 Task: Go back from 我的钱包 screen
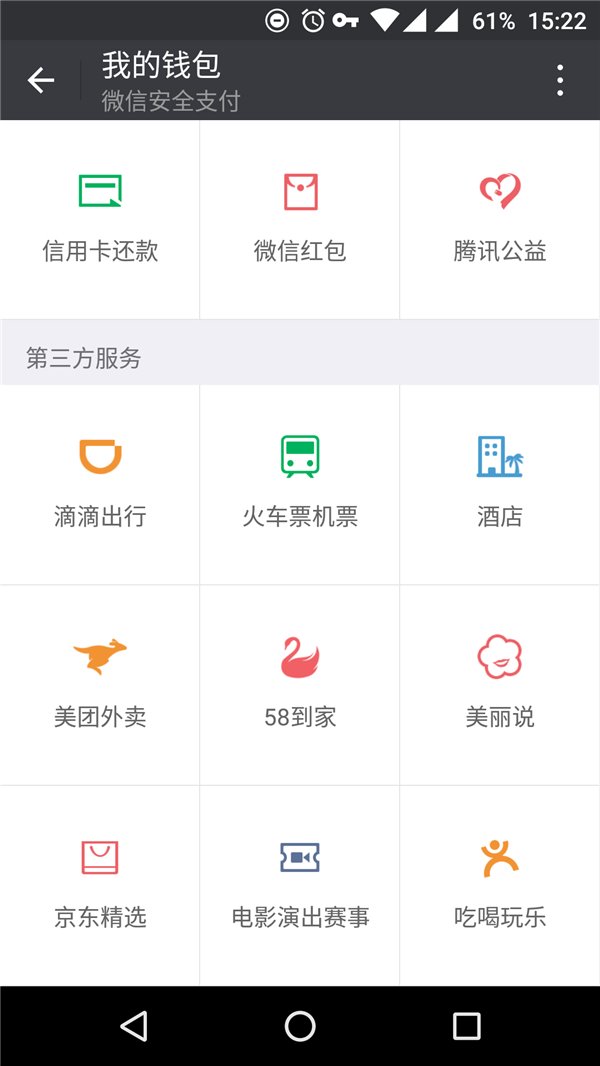click(x=41, y=80)
